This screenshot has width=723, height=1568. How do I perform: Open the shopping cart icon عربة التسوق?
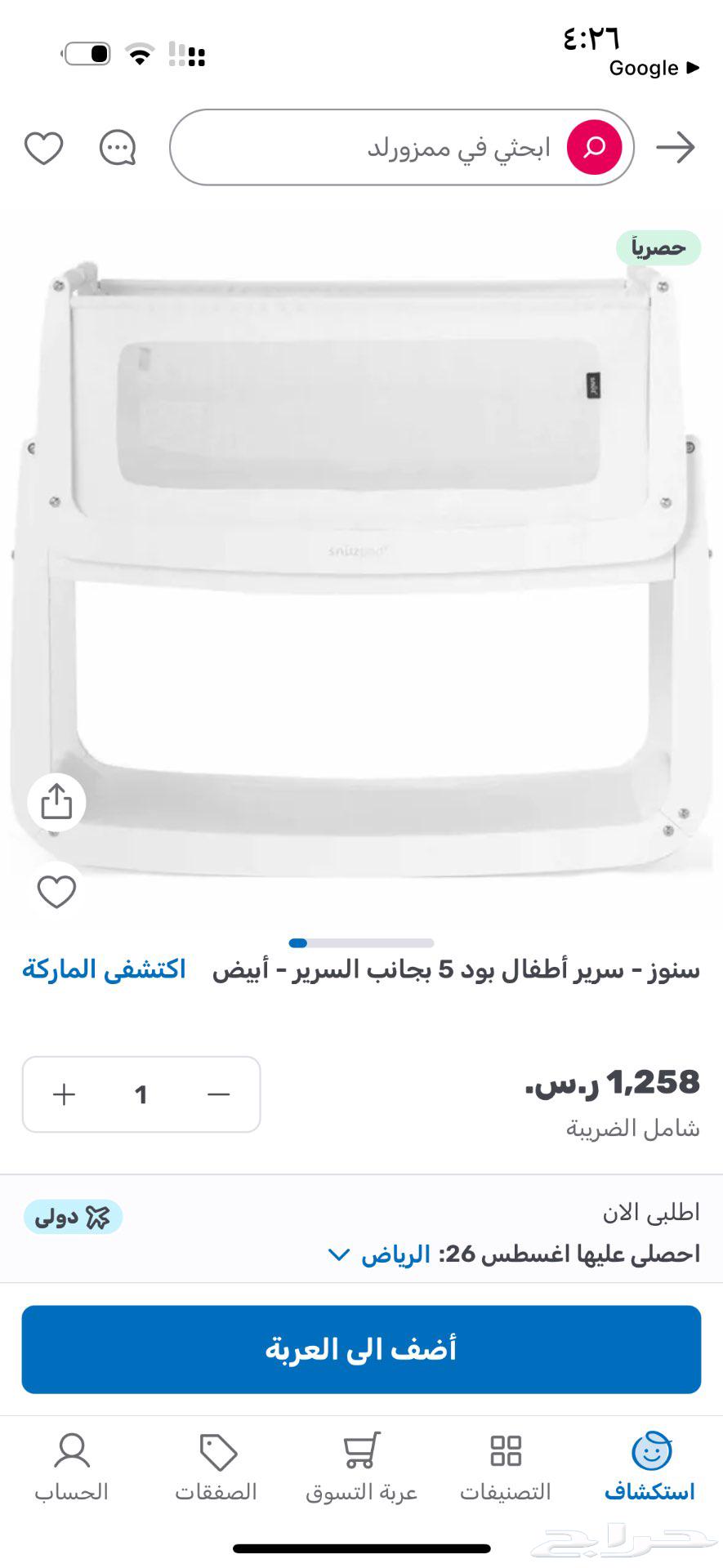click(x=361, y=1468)
